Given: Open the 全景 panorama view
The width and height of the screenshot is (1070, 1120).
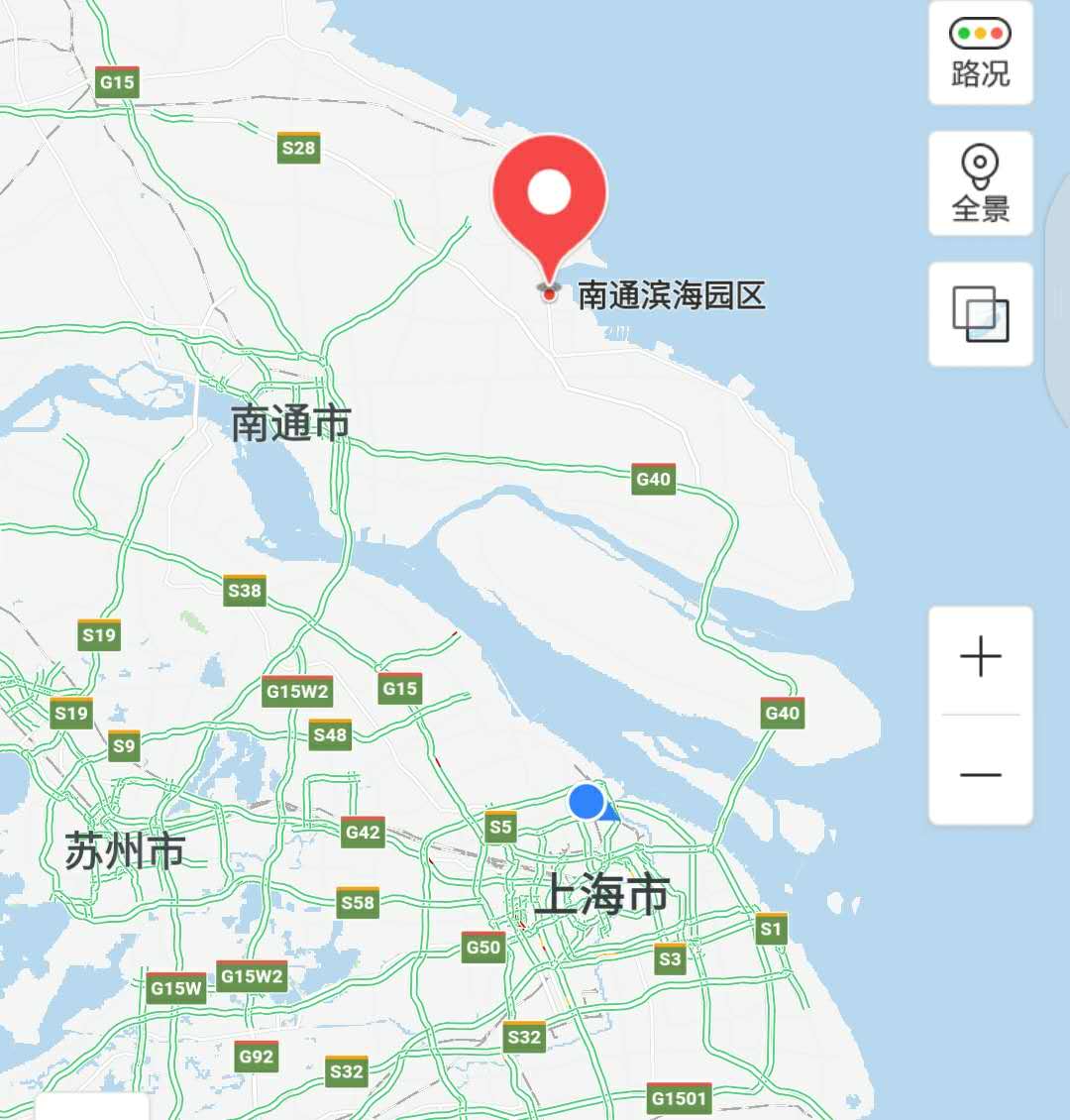Looking at the screenshot, I should 980,183.
